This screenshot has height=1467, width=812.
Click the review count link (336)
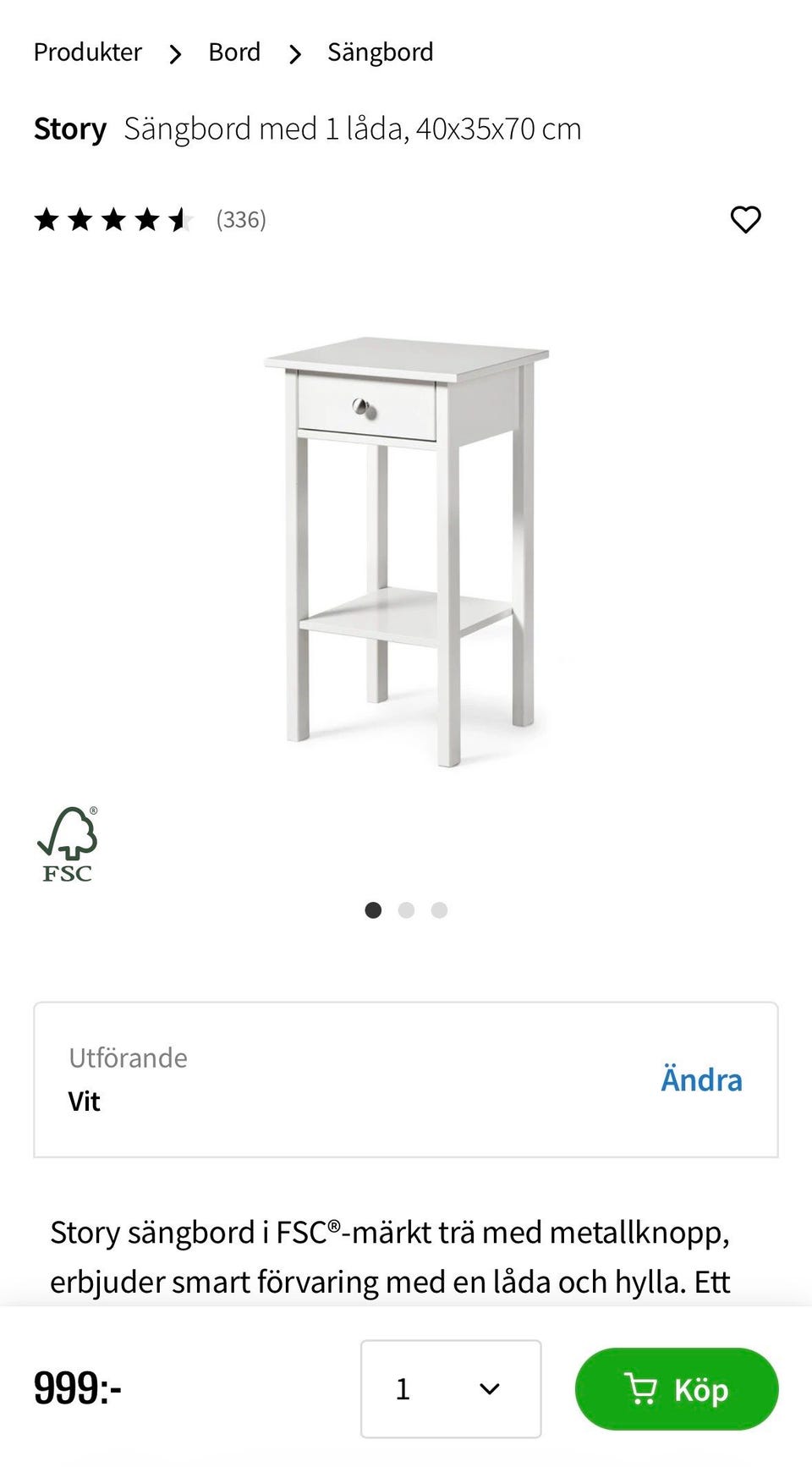[242, 220]
